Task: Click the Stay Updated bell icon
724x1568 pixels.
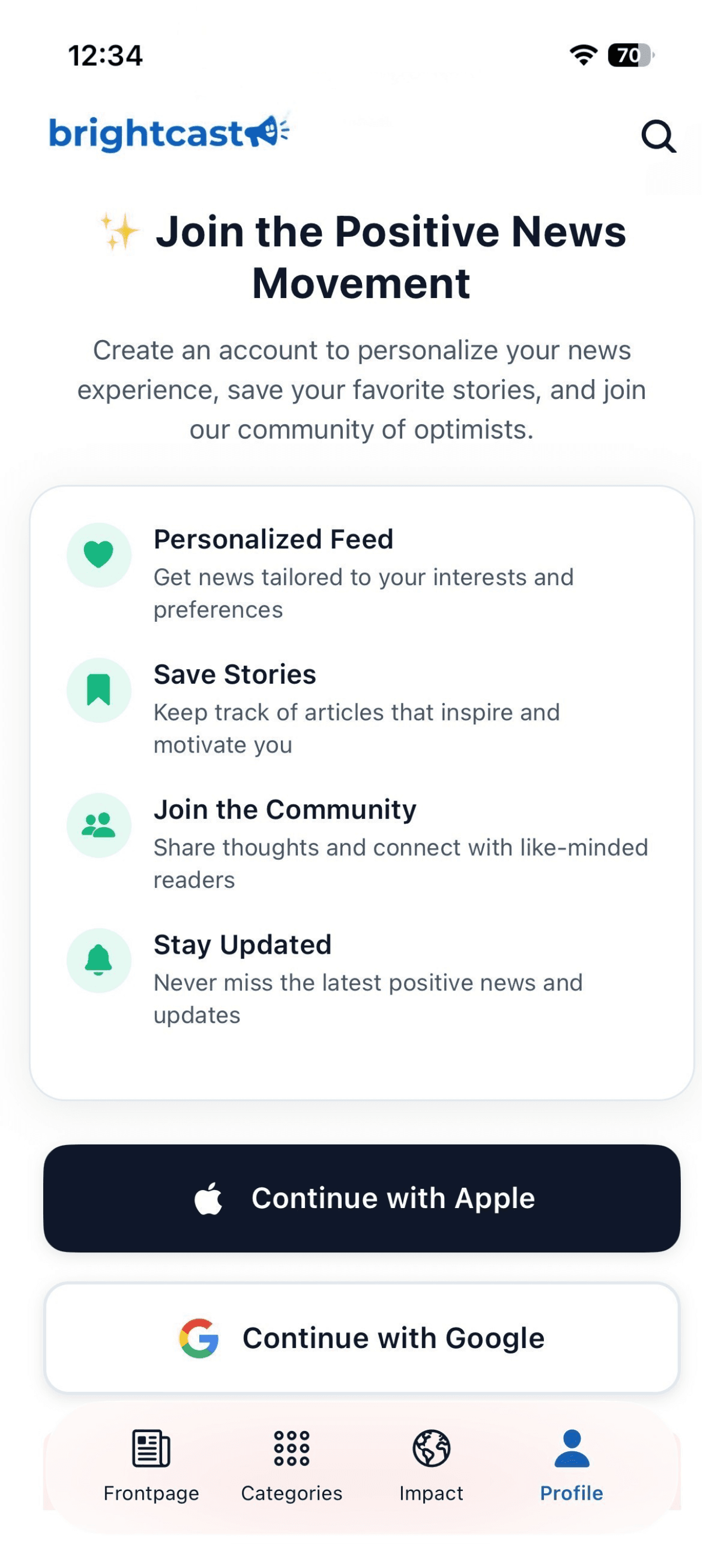Action: click(99, 960)
